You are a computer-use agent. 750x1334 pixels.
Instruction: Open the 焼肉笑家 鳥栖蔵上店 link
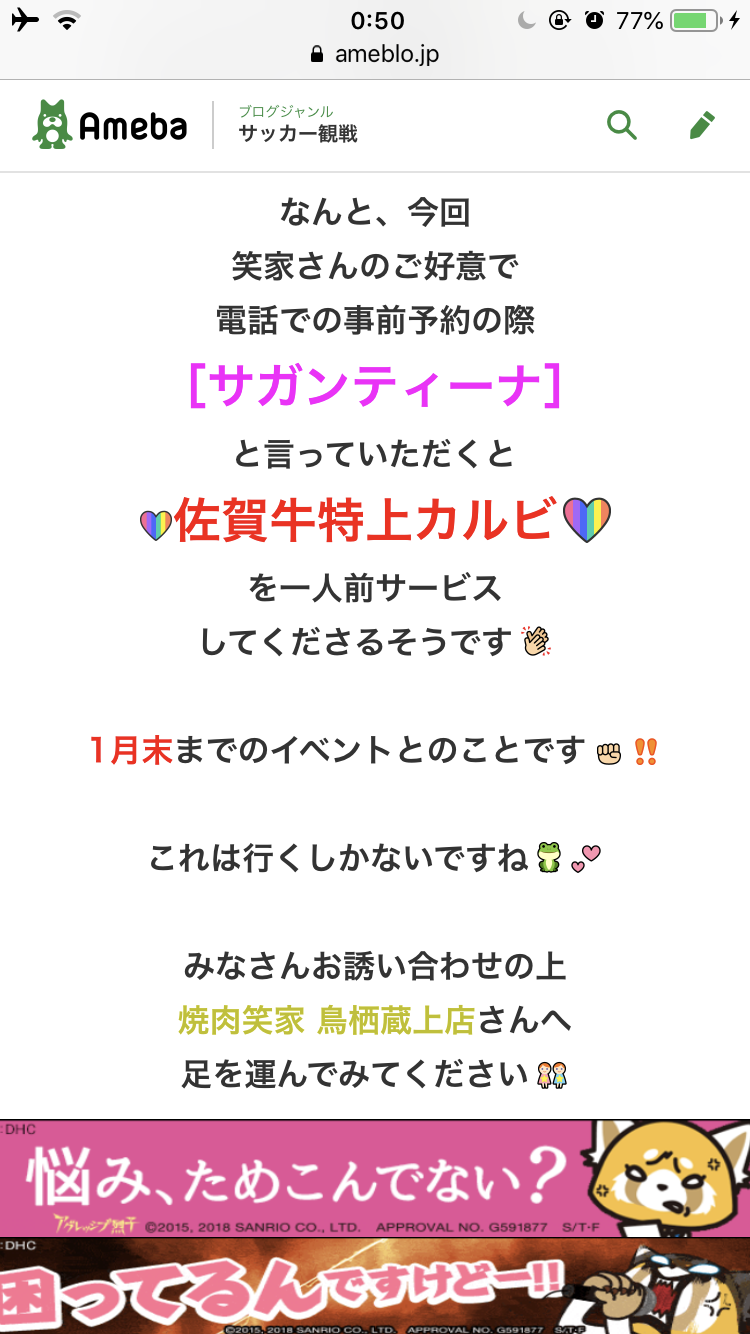click(326, 1021)
